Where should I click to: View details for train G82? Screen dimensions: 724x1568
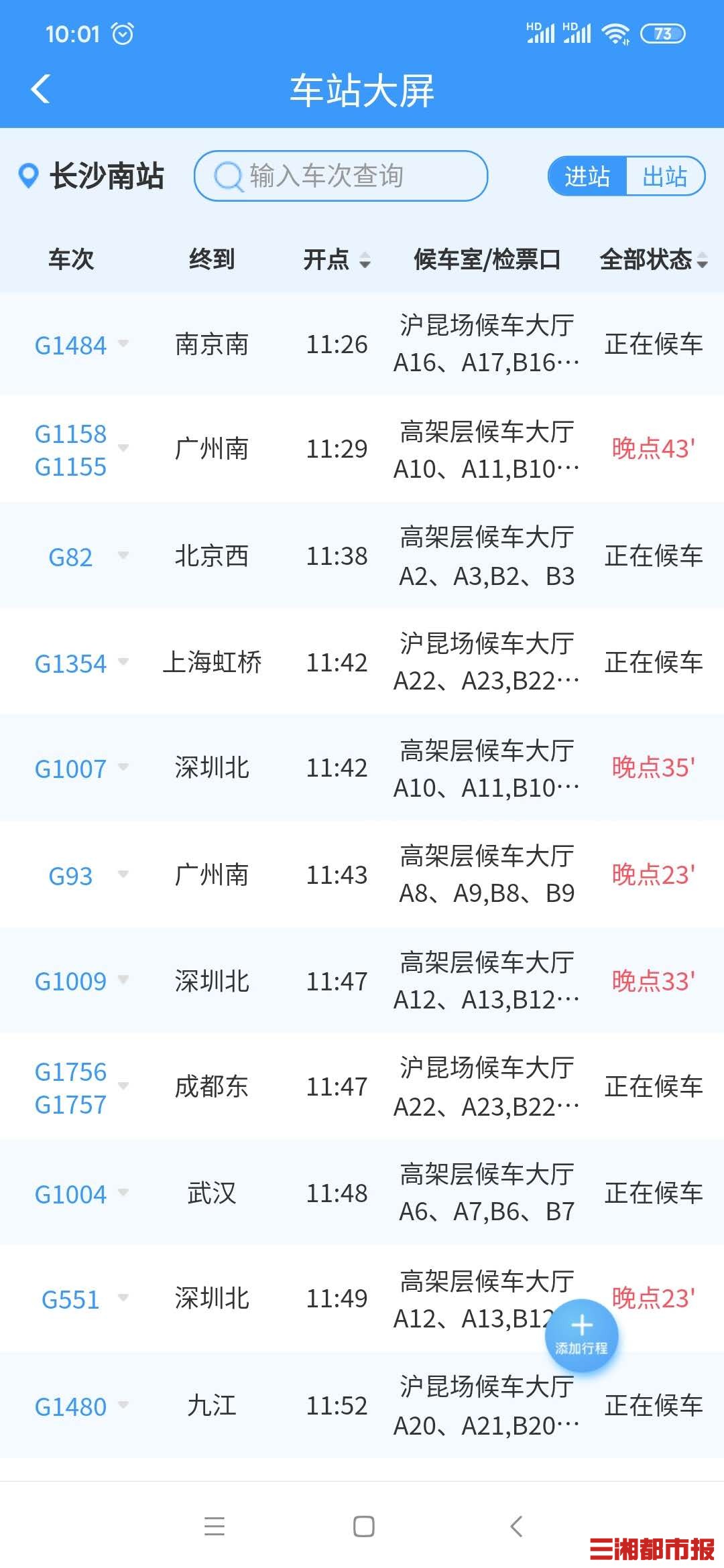(x=71, y=557)
